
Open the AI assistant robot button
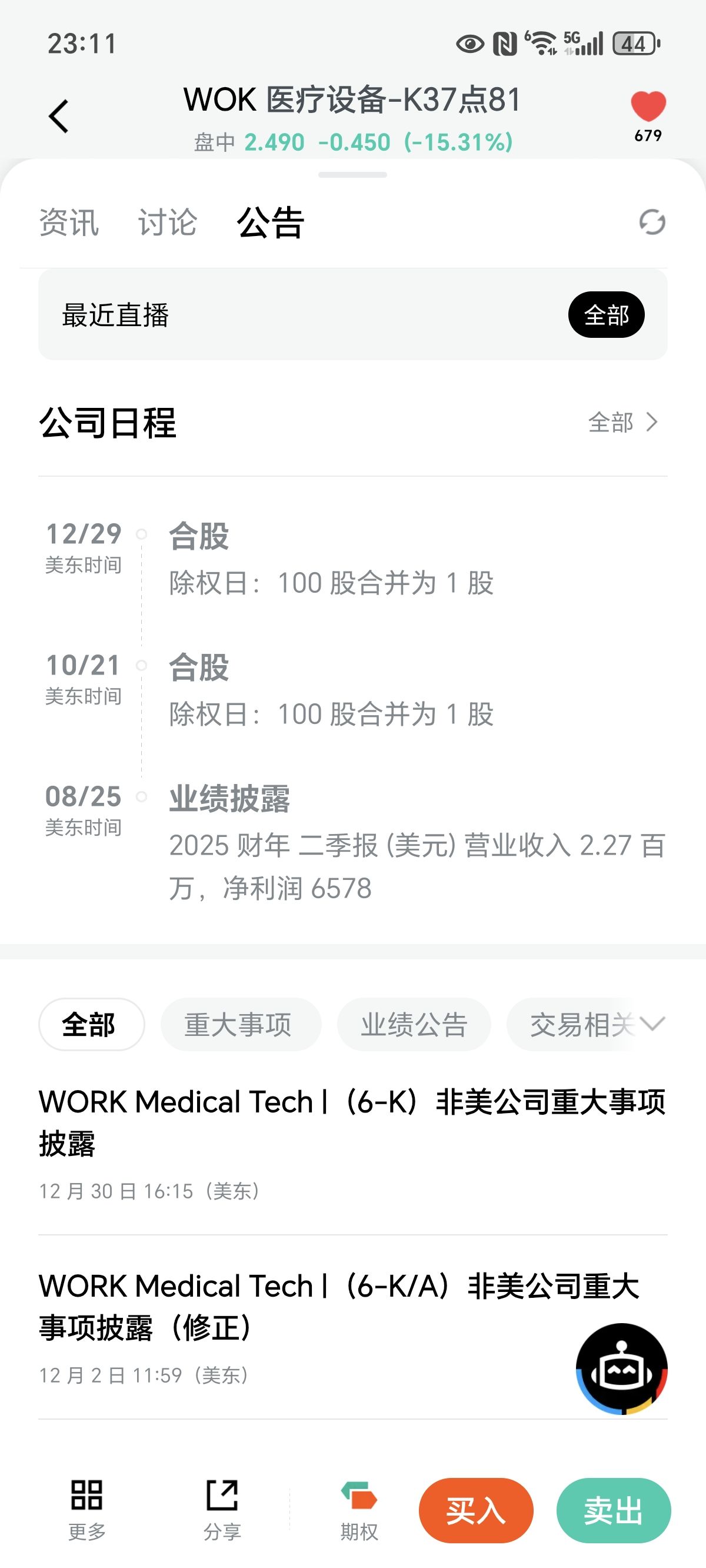pyautogui.click(x=621, y=1369)
